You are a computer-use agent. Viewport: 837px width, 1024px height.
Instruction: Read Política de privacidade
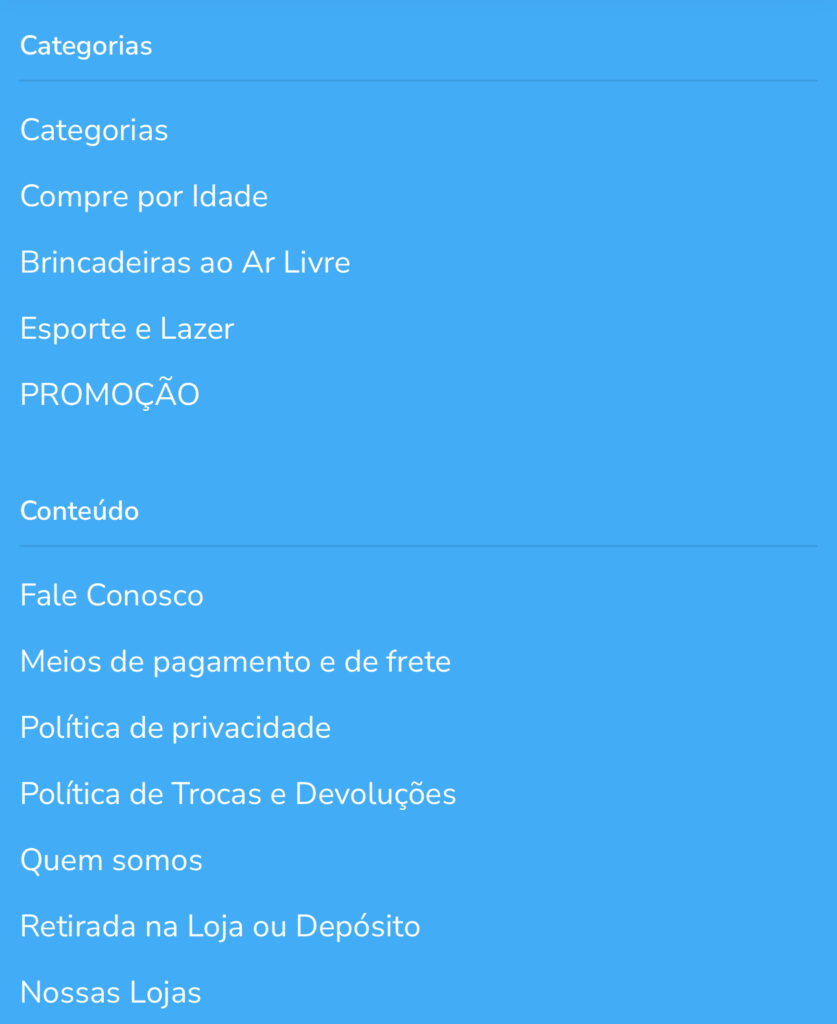pyautogui.click(x=175, y=728)
